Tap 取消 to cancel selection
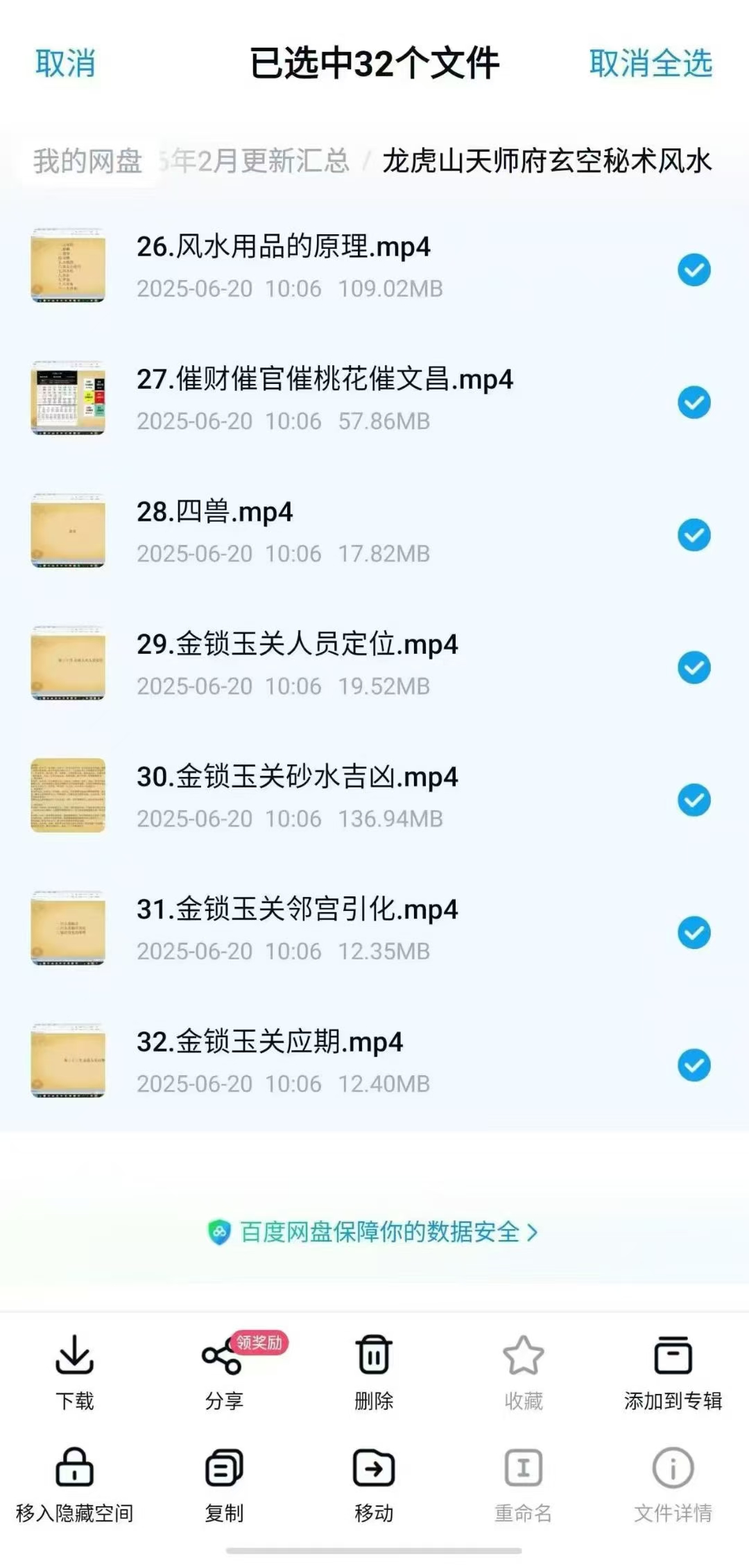This screenshot has height=1568, width=749. click(x=65, y=63)
